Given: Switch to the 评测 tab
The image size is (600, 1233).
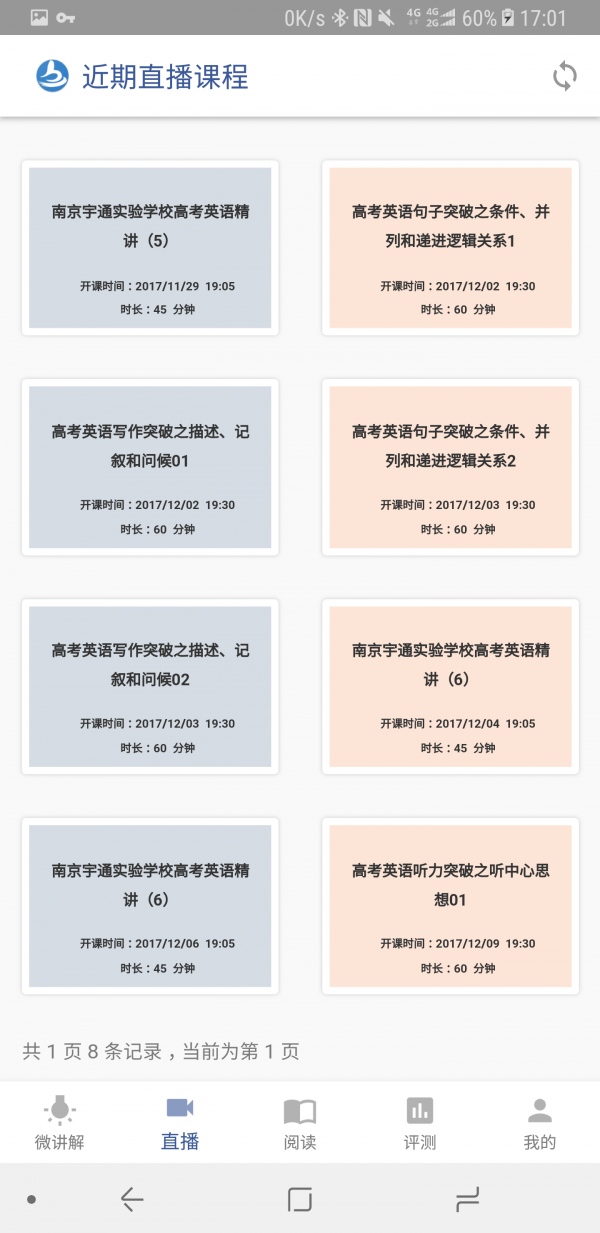Looking at the screenshot, I should click(x=420, y=1122).
